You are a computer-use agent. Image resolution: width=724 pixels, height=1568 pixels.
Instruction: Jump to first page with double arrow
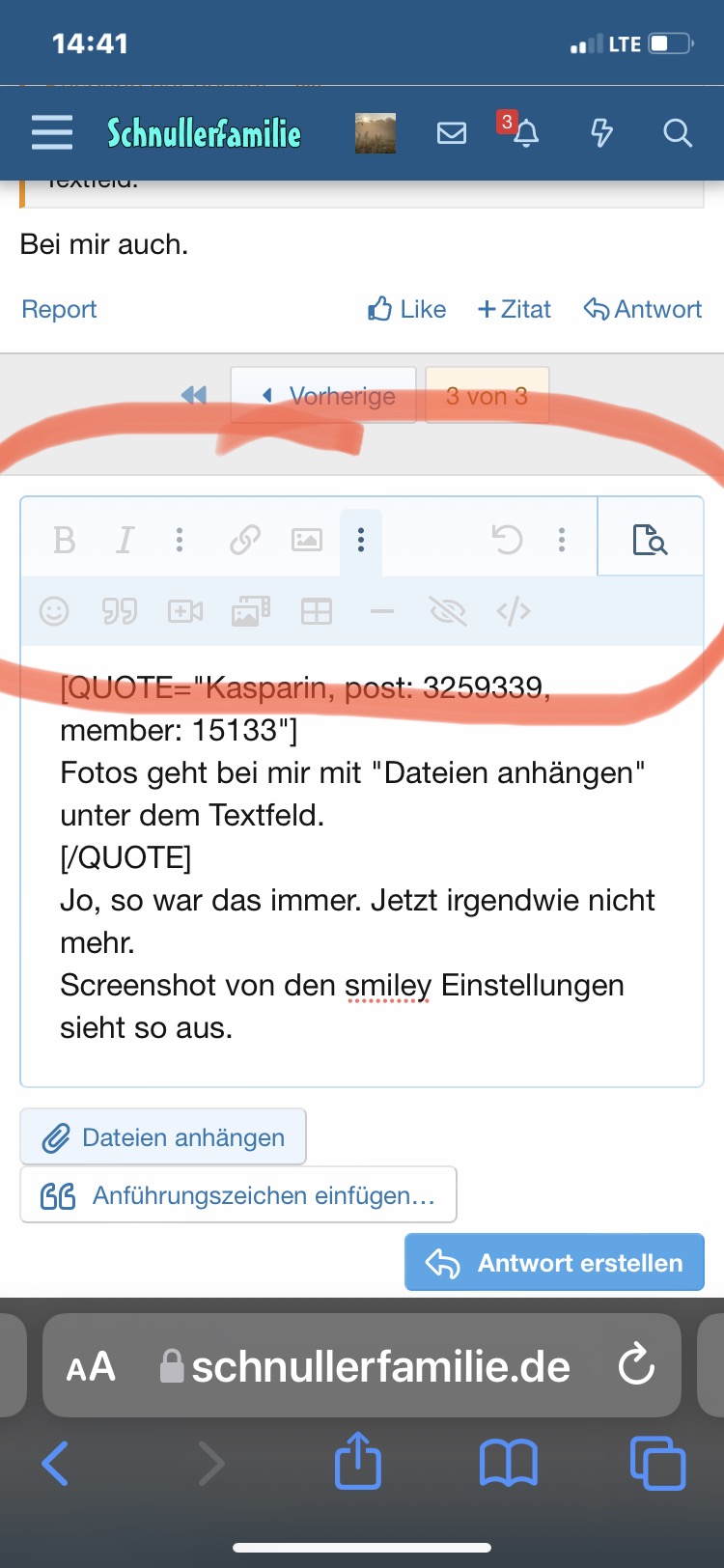pos(194,395)
